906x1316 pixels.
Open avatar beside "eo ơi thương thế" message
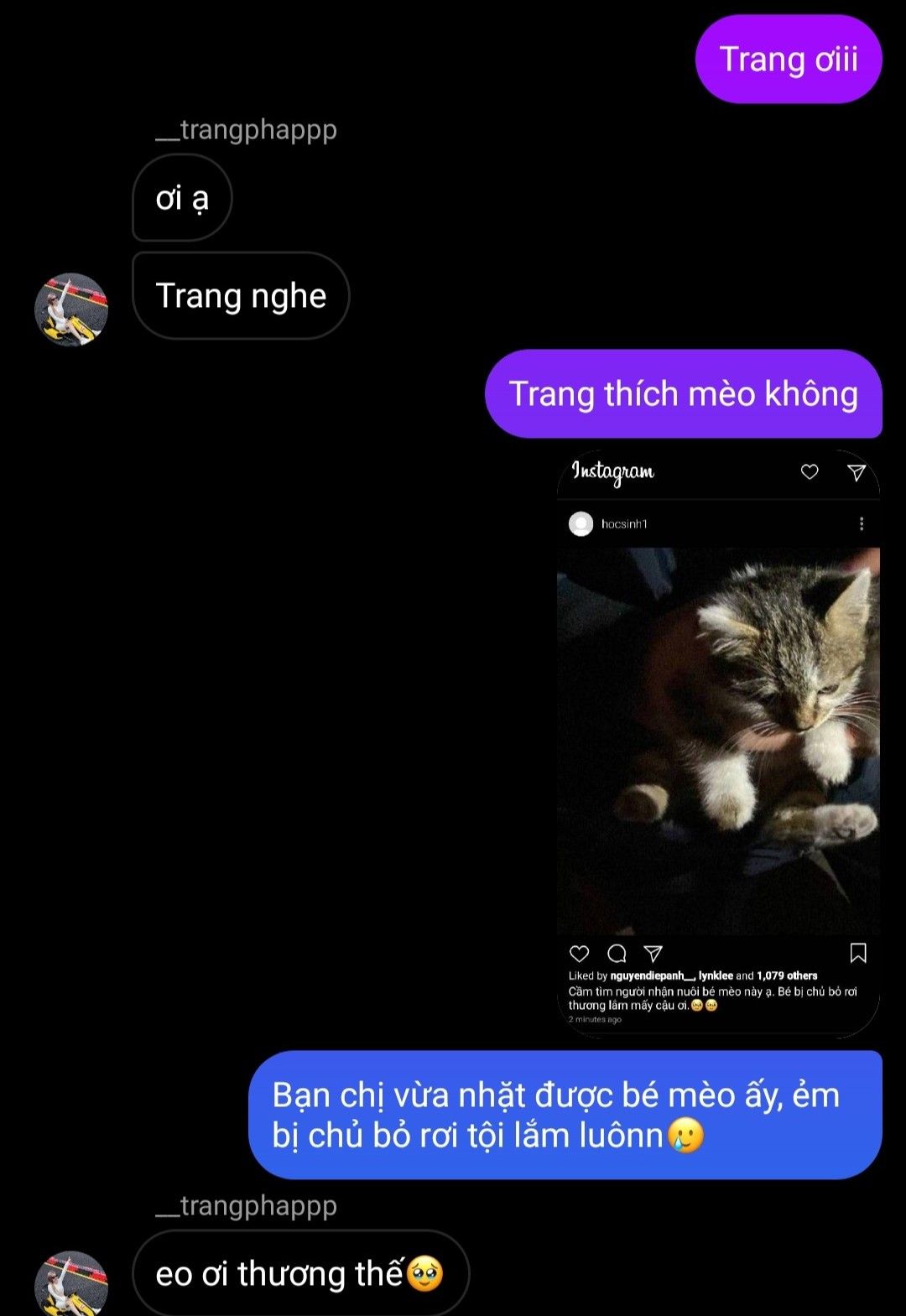[x=71, y=1282]
